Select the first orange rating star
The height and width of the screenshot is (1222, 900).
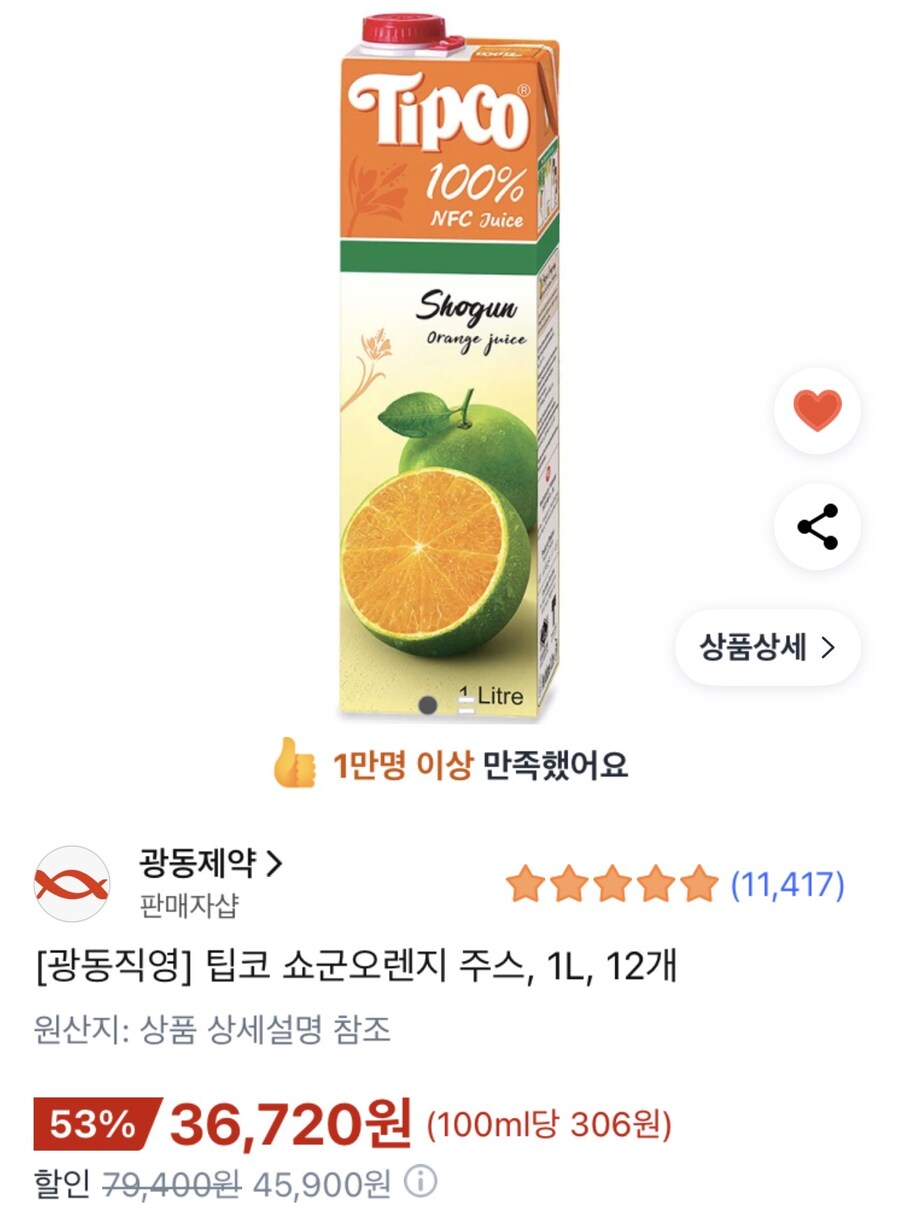tap(527, 882)
